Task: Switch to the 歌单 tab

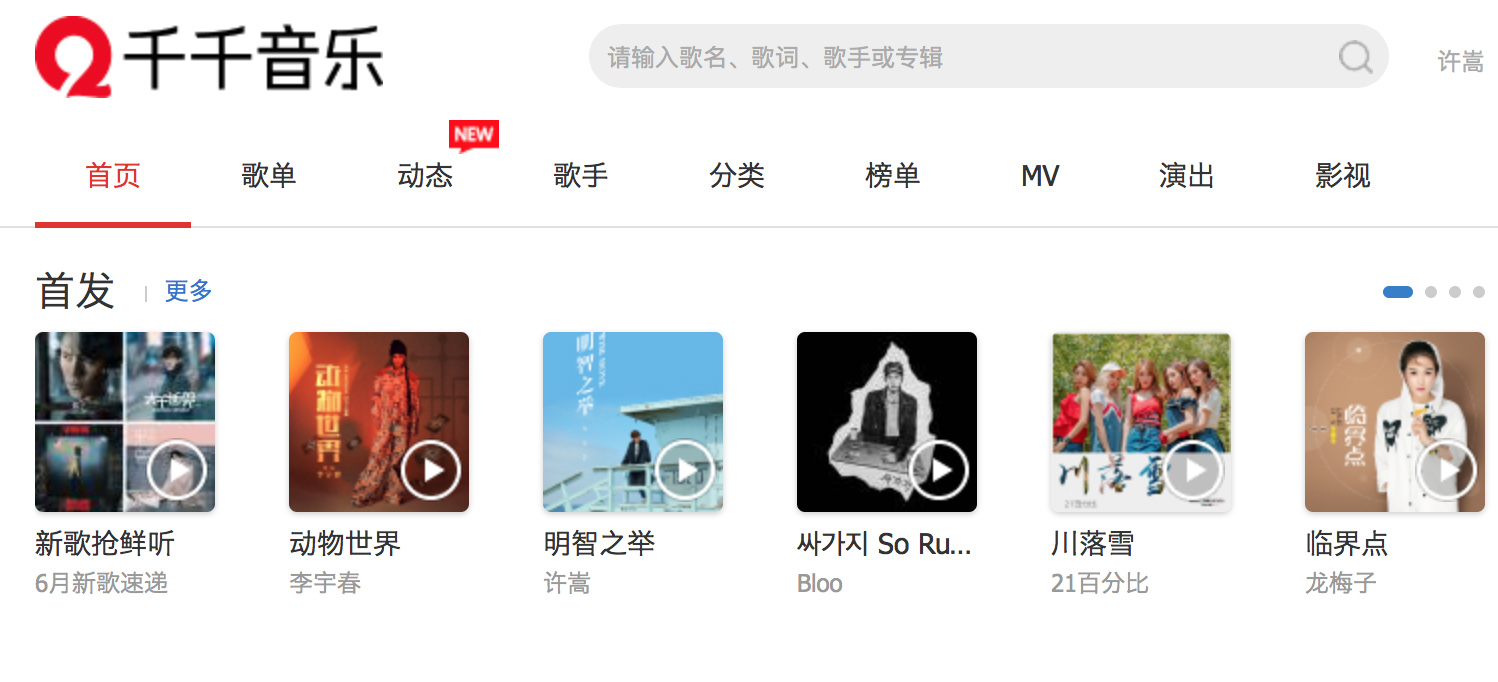Action: pos(269,176)
